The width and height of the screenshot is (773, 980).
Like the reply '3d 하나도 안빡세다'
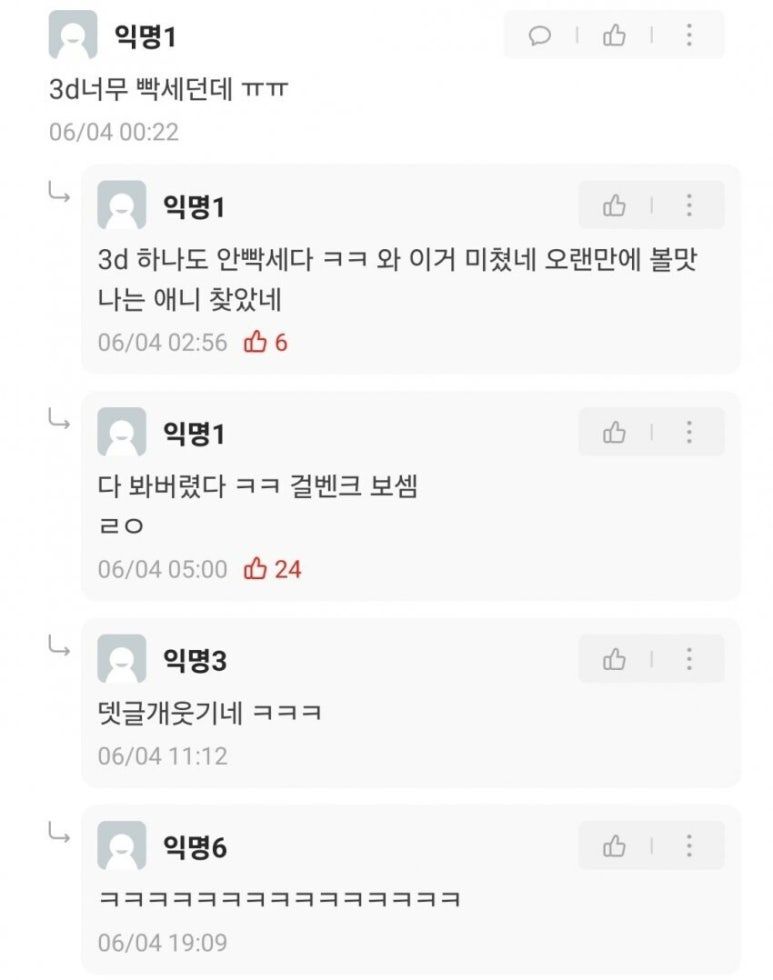tap(614, 206)
